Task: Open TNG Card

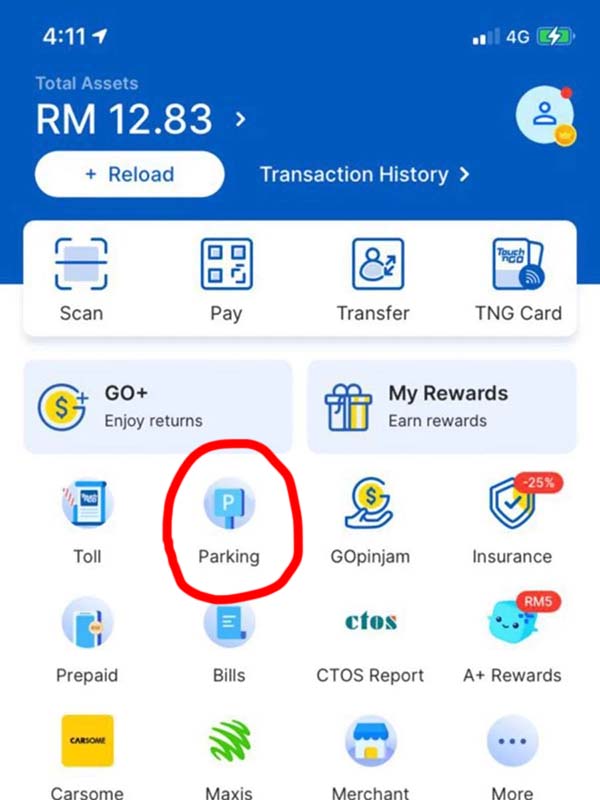Action: click(x=518, y=277)
